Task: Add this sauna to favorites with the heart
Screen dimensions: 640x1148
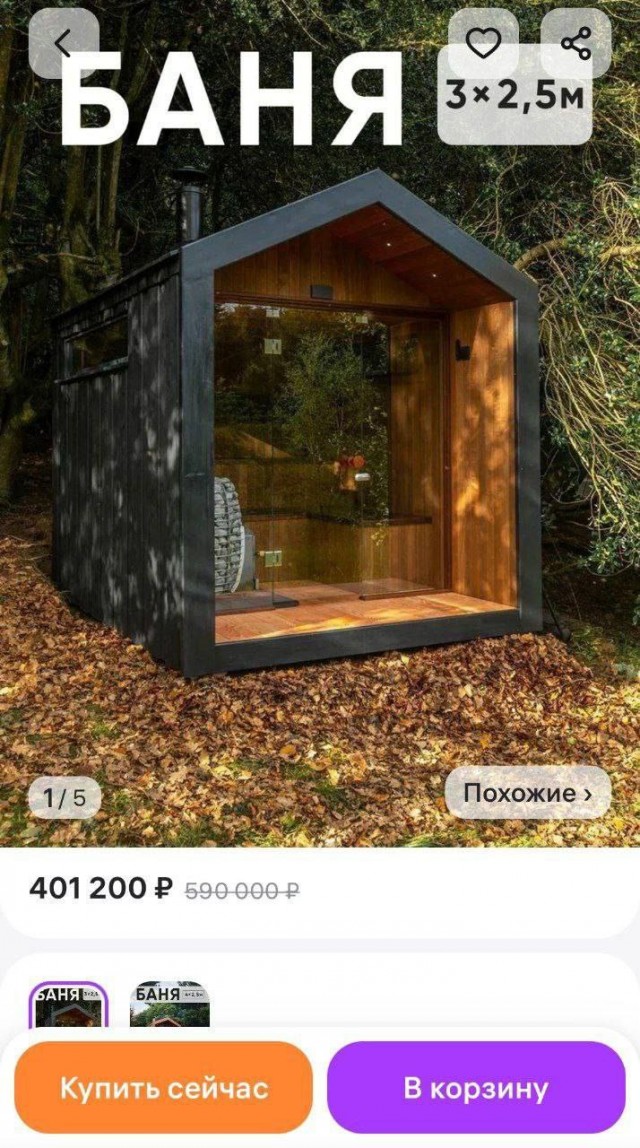Action: tap(484, 43)
